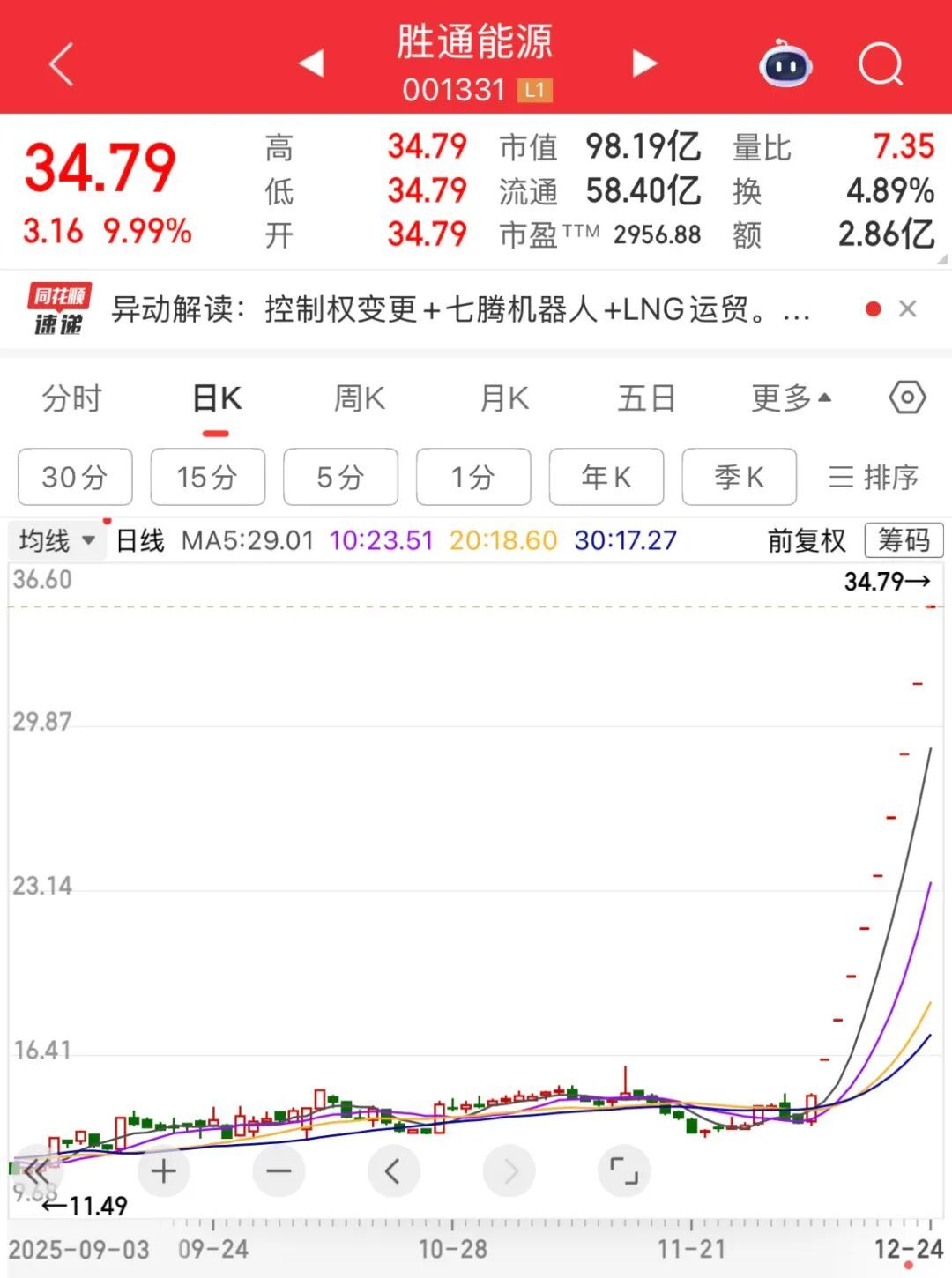This screenshot has width=952, height=1278.
Task: Open stock search
Action: pos(880,64)
